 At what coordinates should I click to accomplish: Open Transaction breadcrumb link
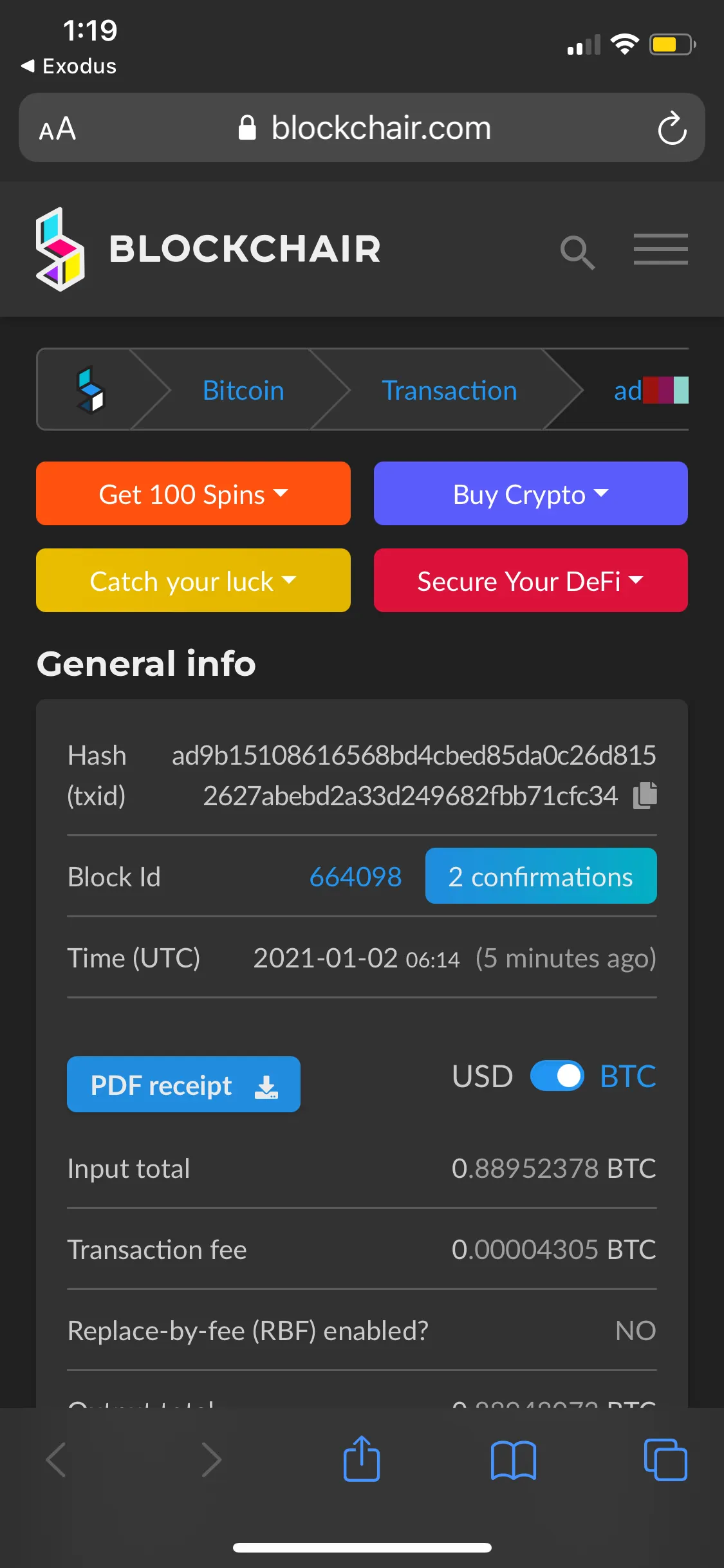(449, 391)
